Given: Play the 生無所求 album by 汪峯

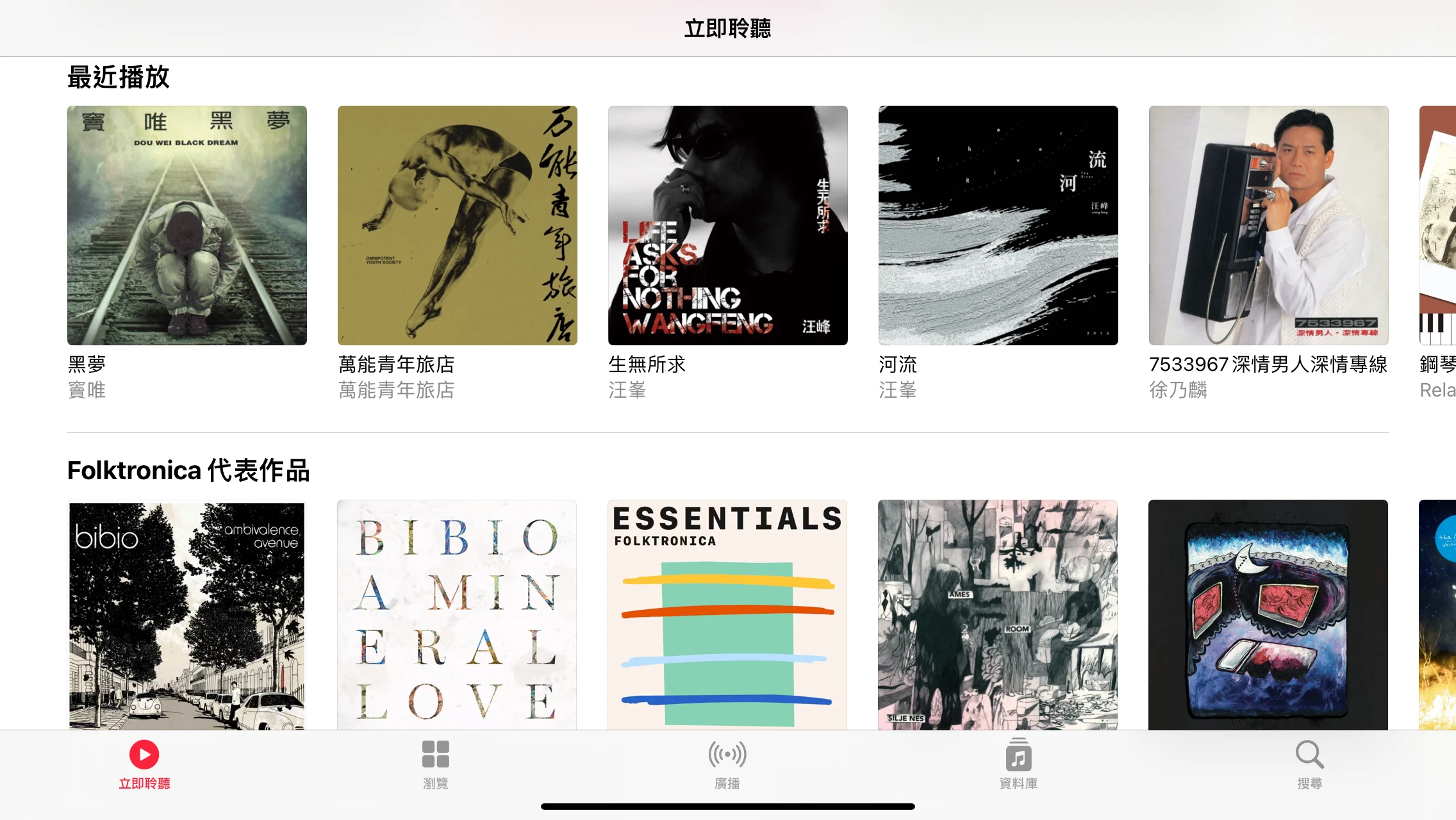Looking at the screenshot, I should (728, 225).
